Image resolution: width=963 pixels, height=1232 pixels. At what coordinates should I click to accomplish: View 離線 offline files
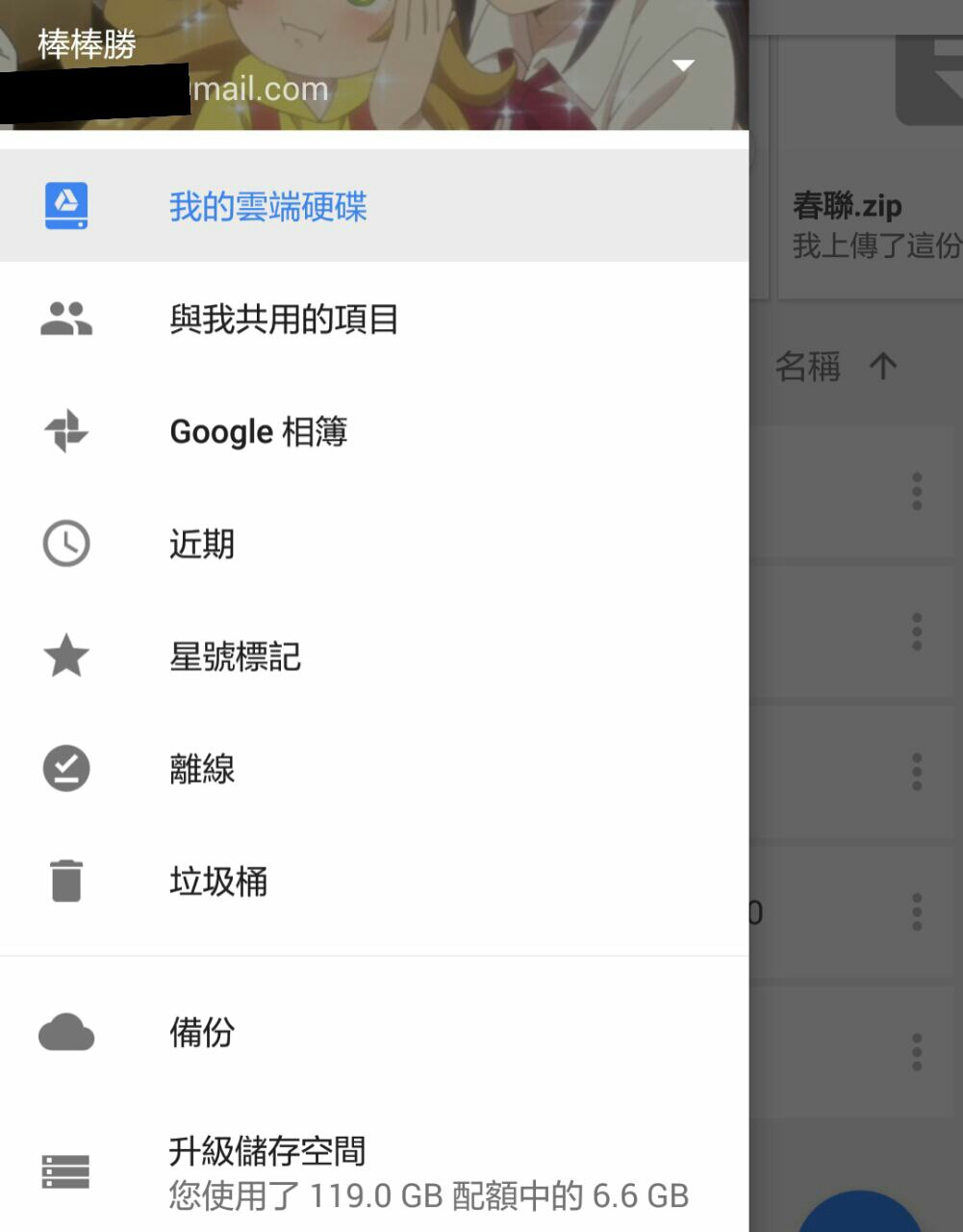coord(202,769)
